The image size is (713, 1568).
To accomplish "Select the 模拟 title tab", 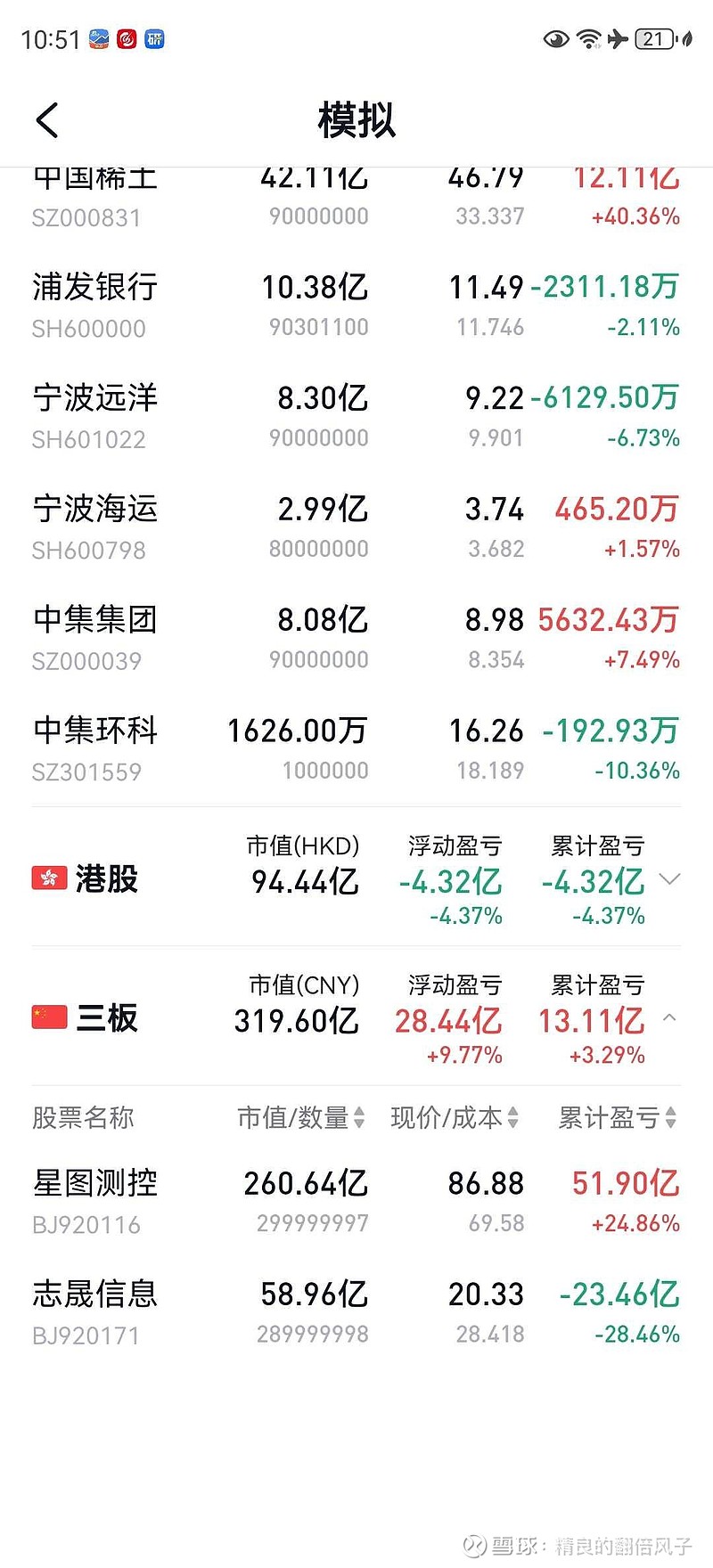I will point(356,122).
